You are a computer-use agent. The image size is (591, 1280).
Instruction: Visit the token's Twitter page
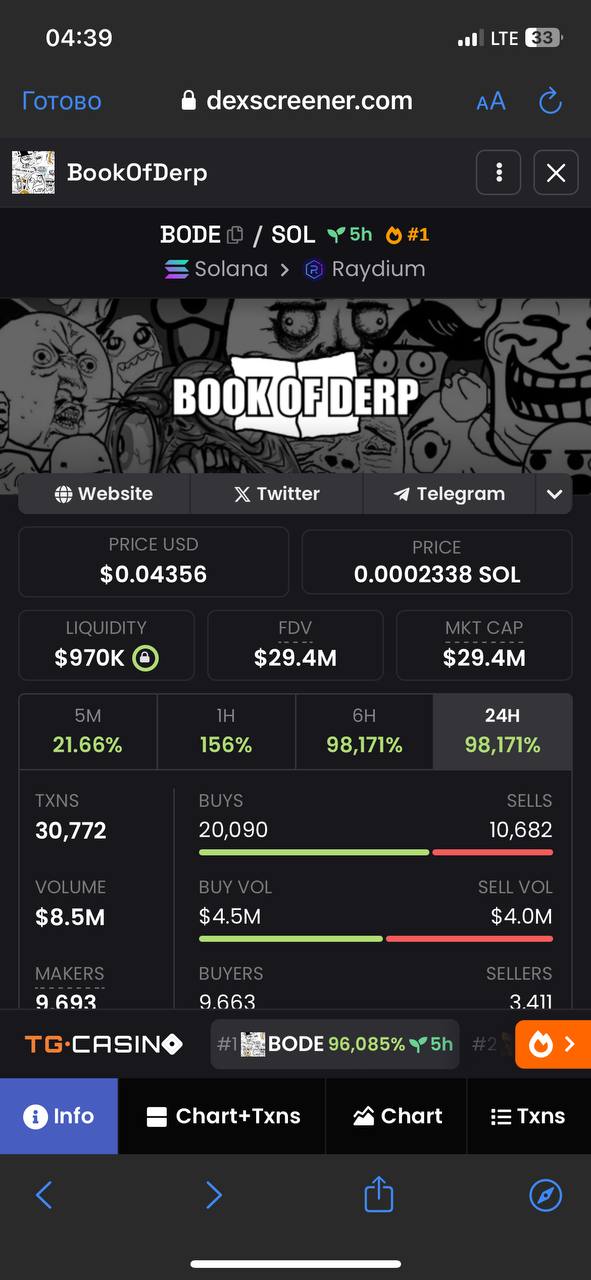point(277,494)
